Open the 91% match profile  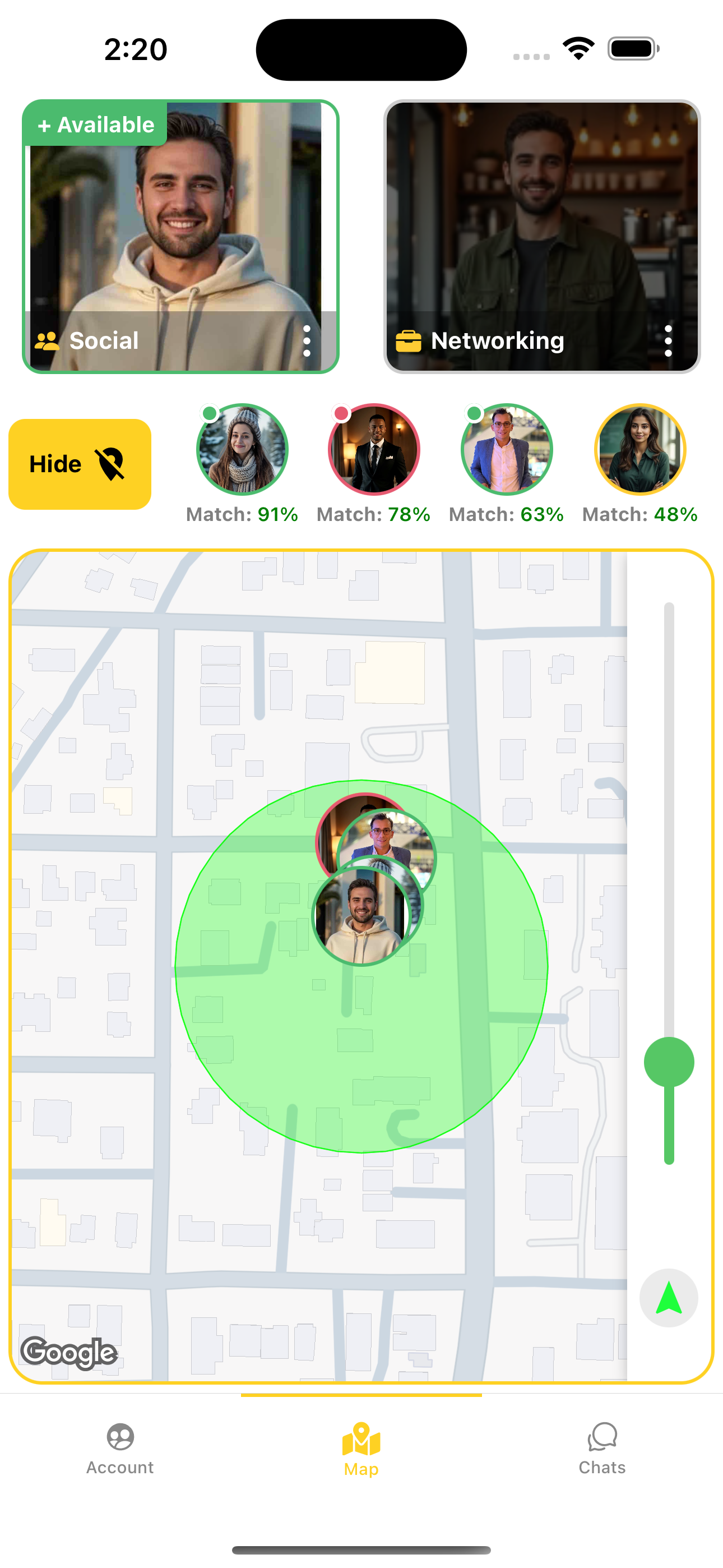coord(242,449)
